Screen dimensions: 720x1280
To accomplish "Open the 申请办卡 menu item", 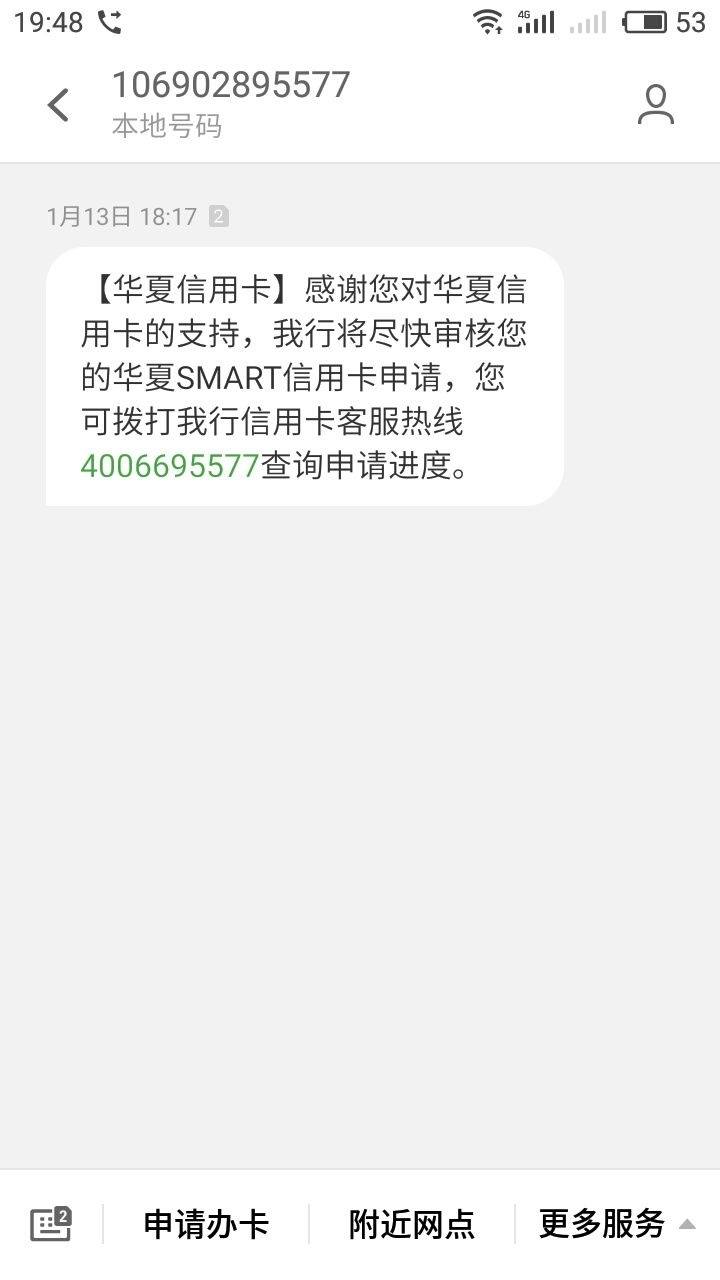I will pos(206,1224).
